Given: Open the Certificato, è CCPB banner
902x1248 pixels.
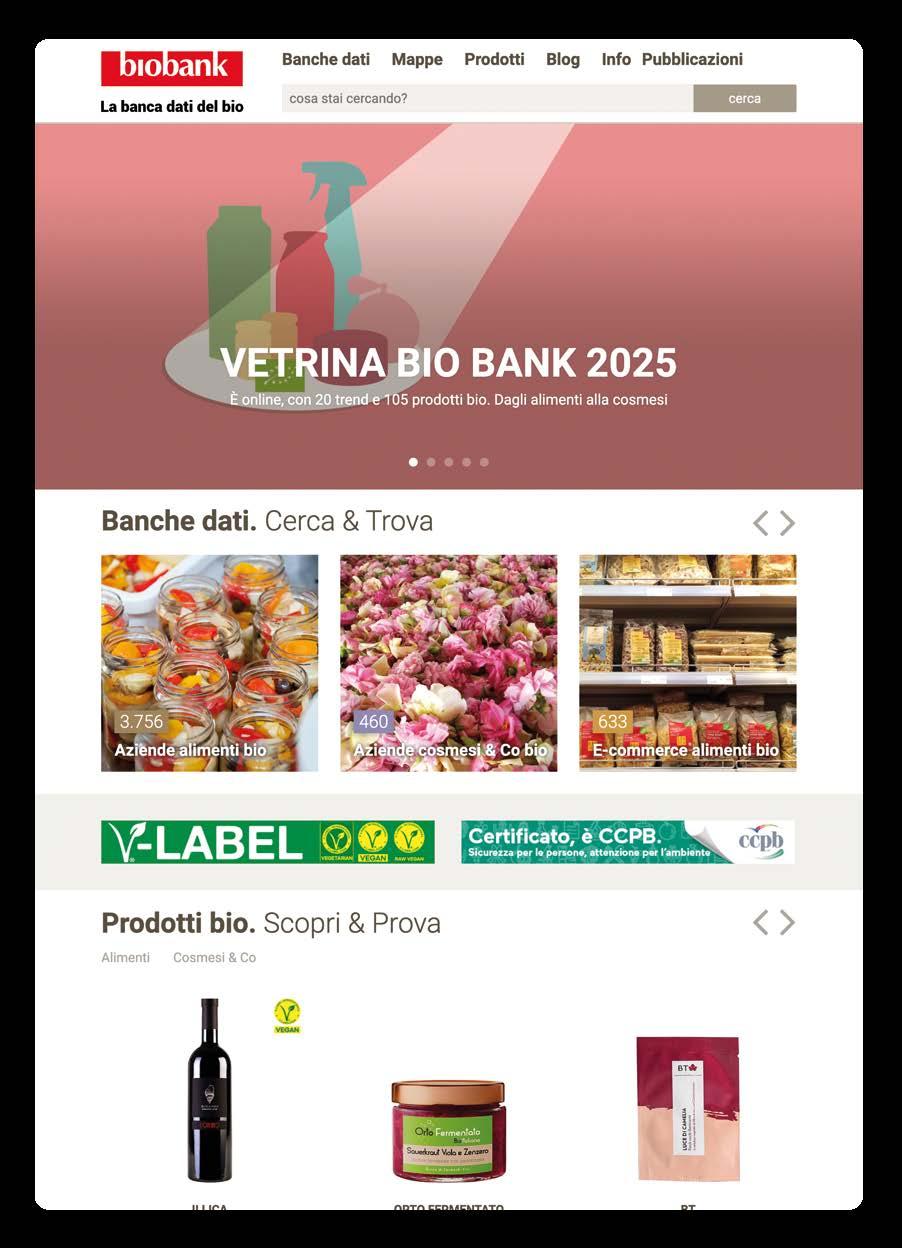Looking at the screenshot, I should click(628, 842).
